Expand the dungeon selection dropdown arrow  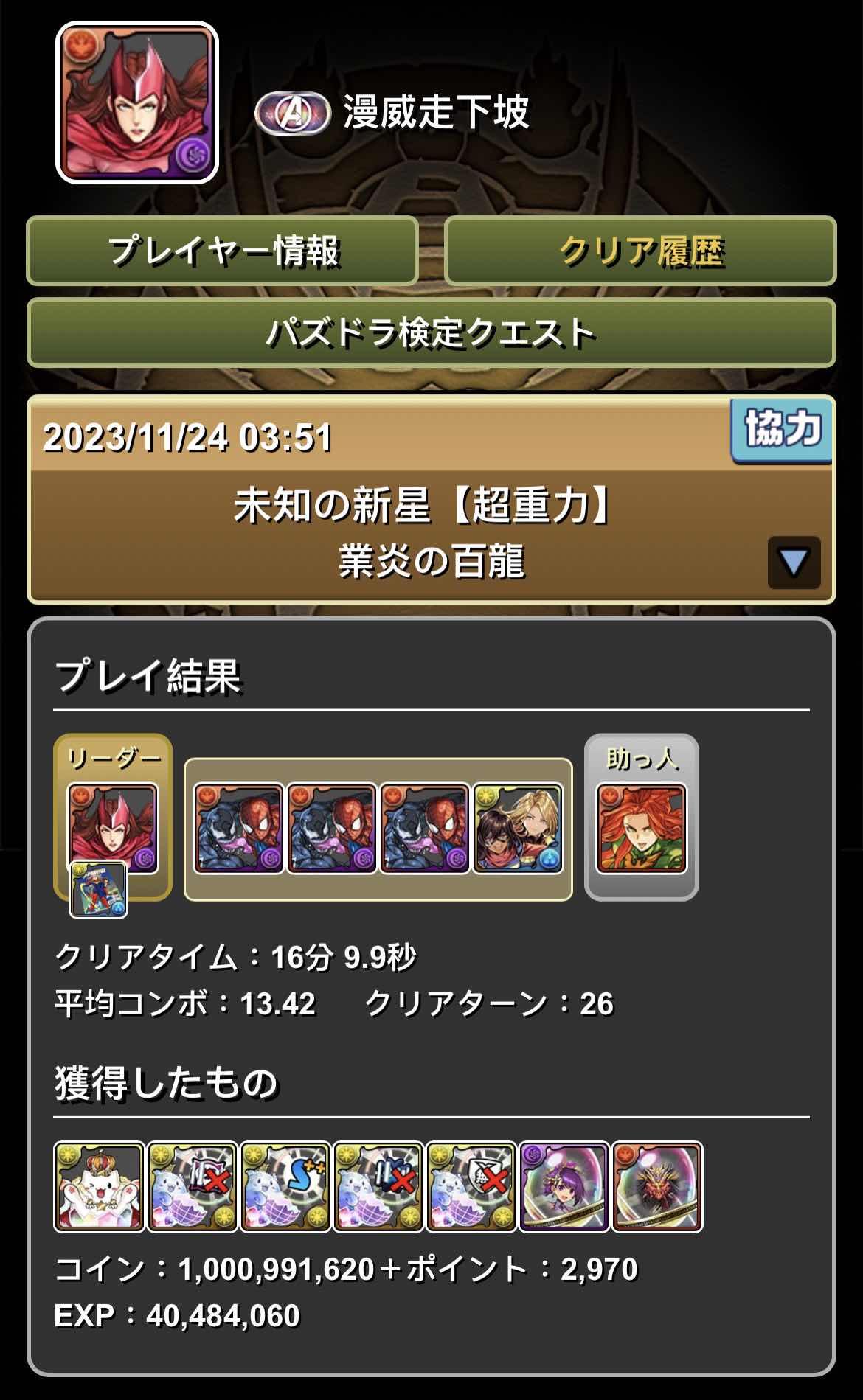pyautogui.click(x=794, y=563)
